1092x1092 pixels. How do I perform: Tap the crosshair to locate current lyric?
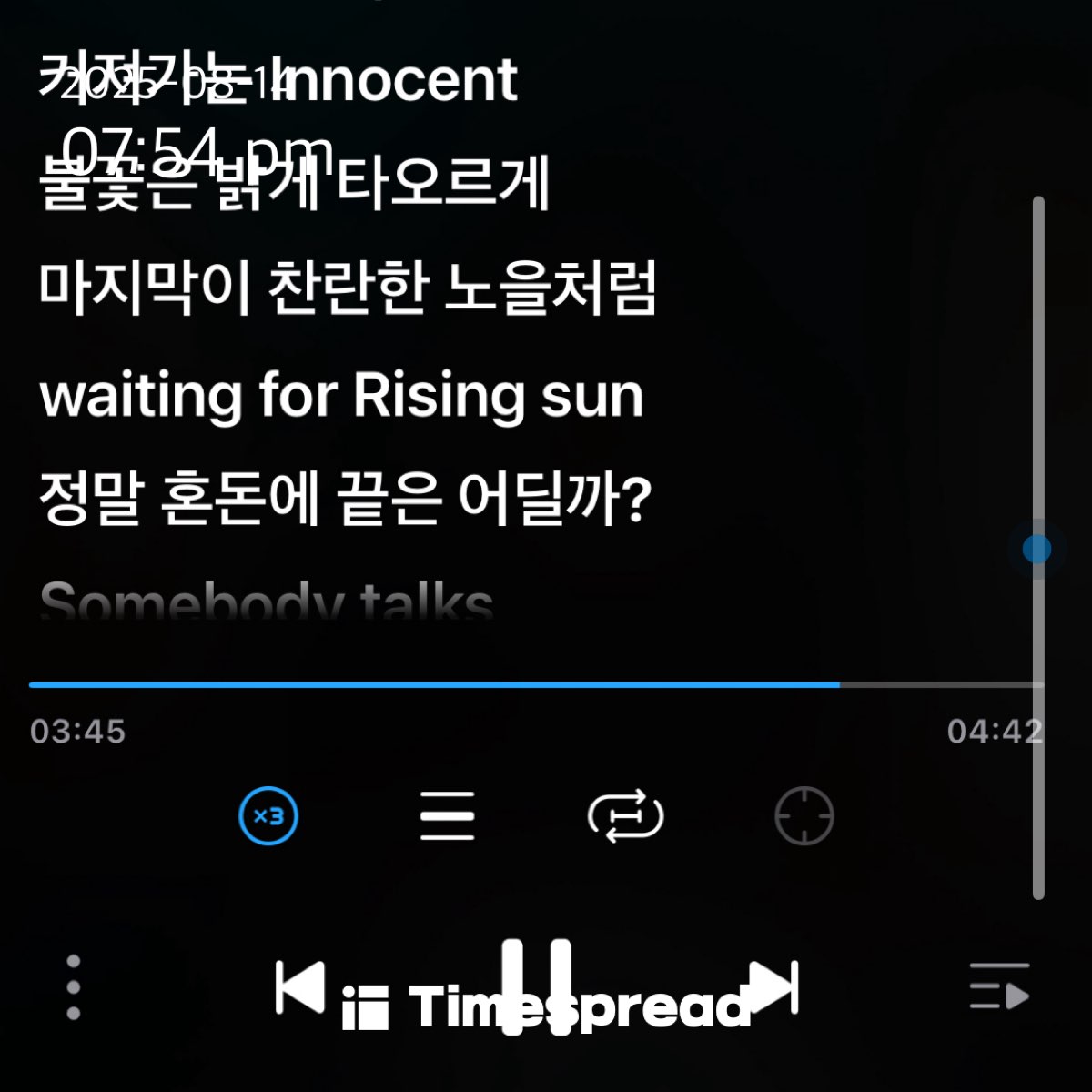tap(804, 816)
